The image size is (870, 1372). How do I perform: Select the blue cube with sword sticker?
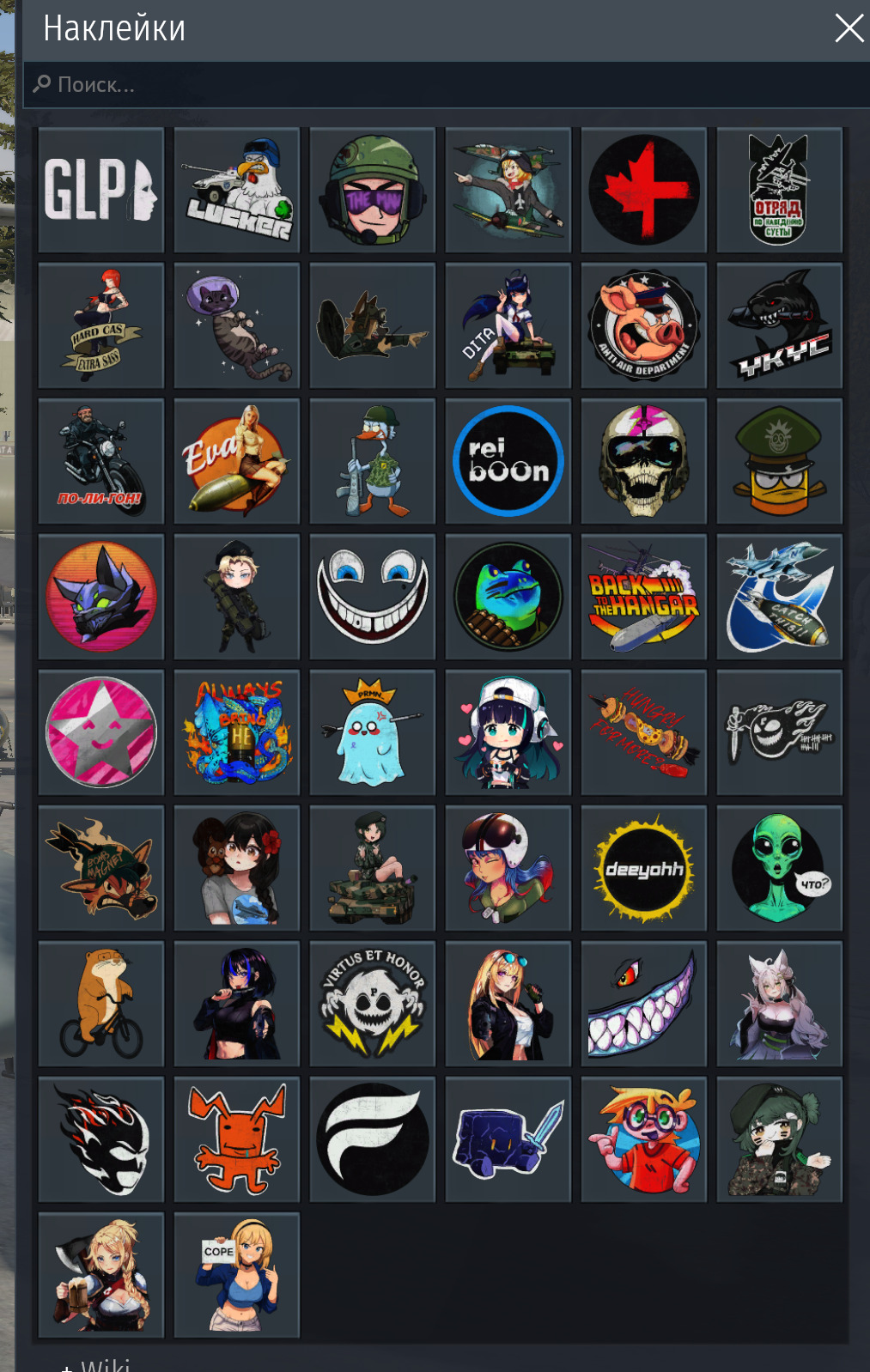coord(508,1139)
